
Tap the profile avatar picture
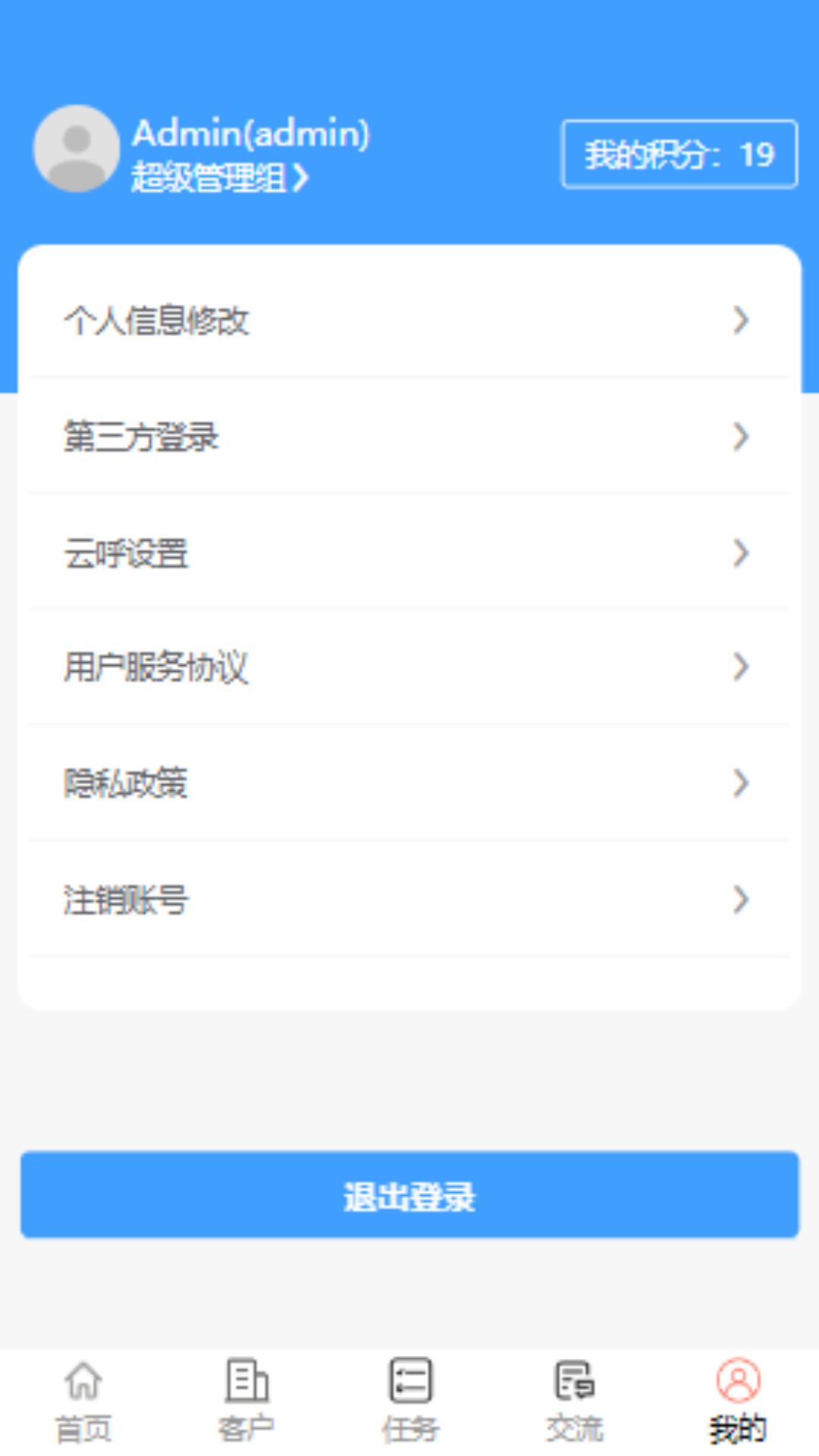point(76,149)
